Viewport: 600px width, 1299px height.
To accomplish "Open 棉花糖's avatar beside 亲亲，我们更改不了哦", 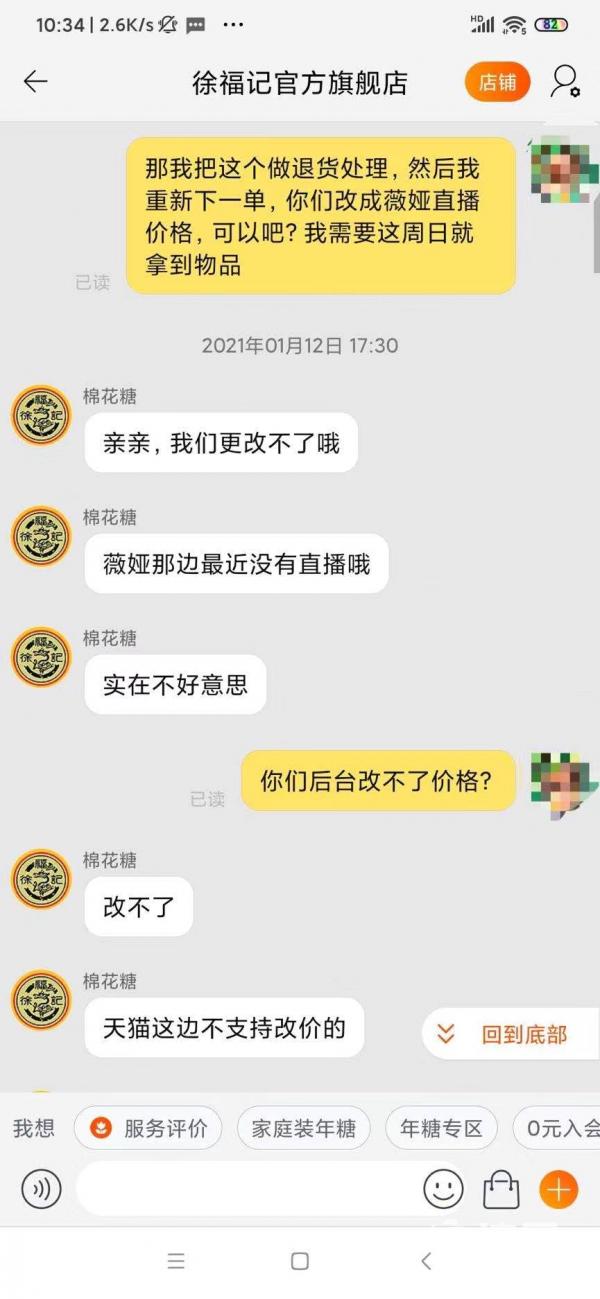I will pyautogui.click(x=41, y=414).
